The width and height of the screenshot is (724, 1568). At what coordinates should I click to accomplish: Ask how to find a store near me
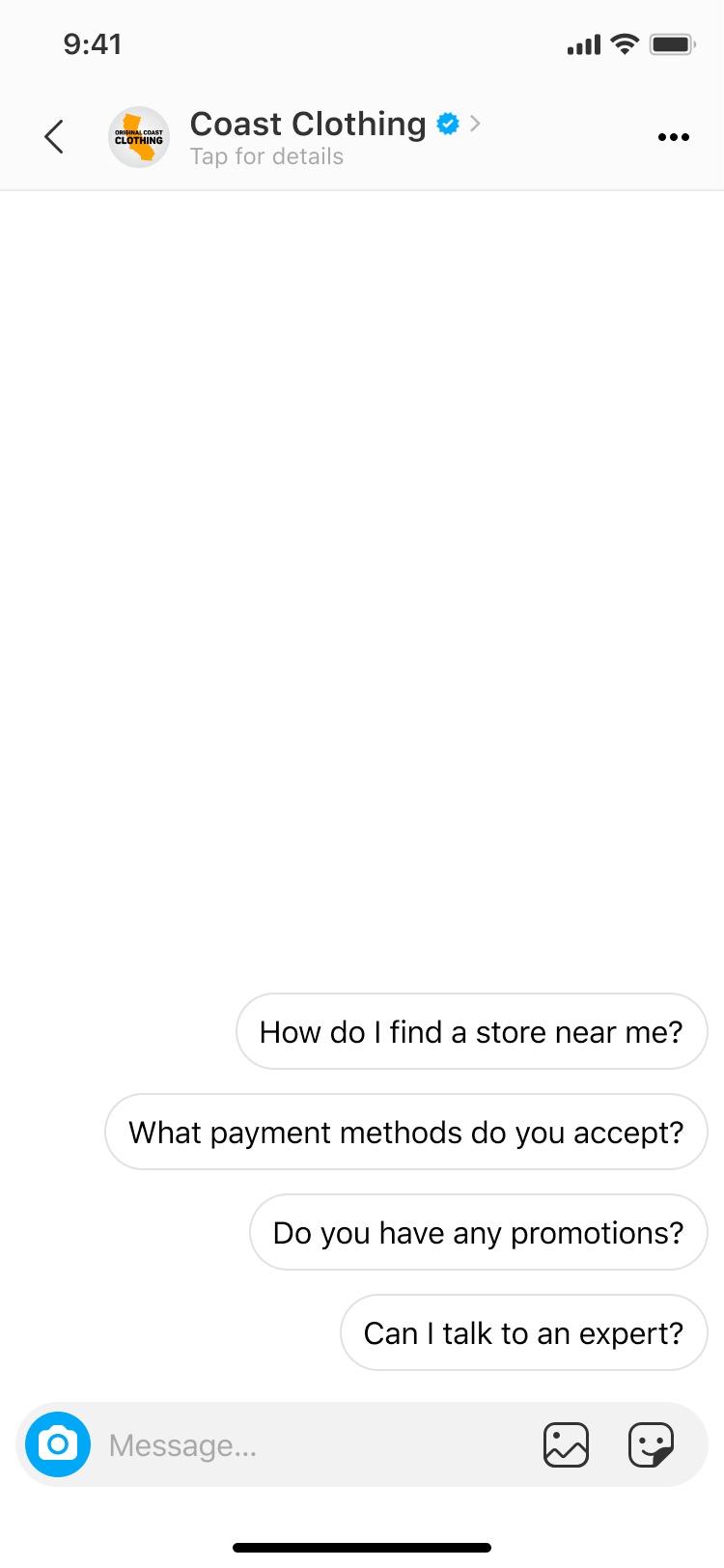(471, 1032)
